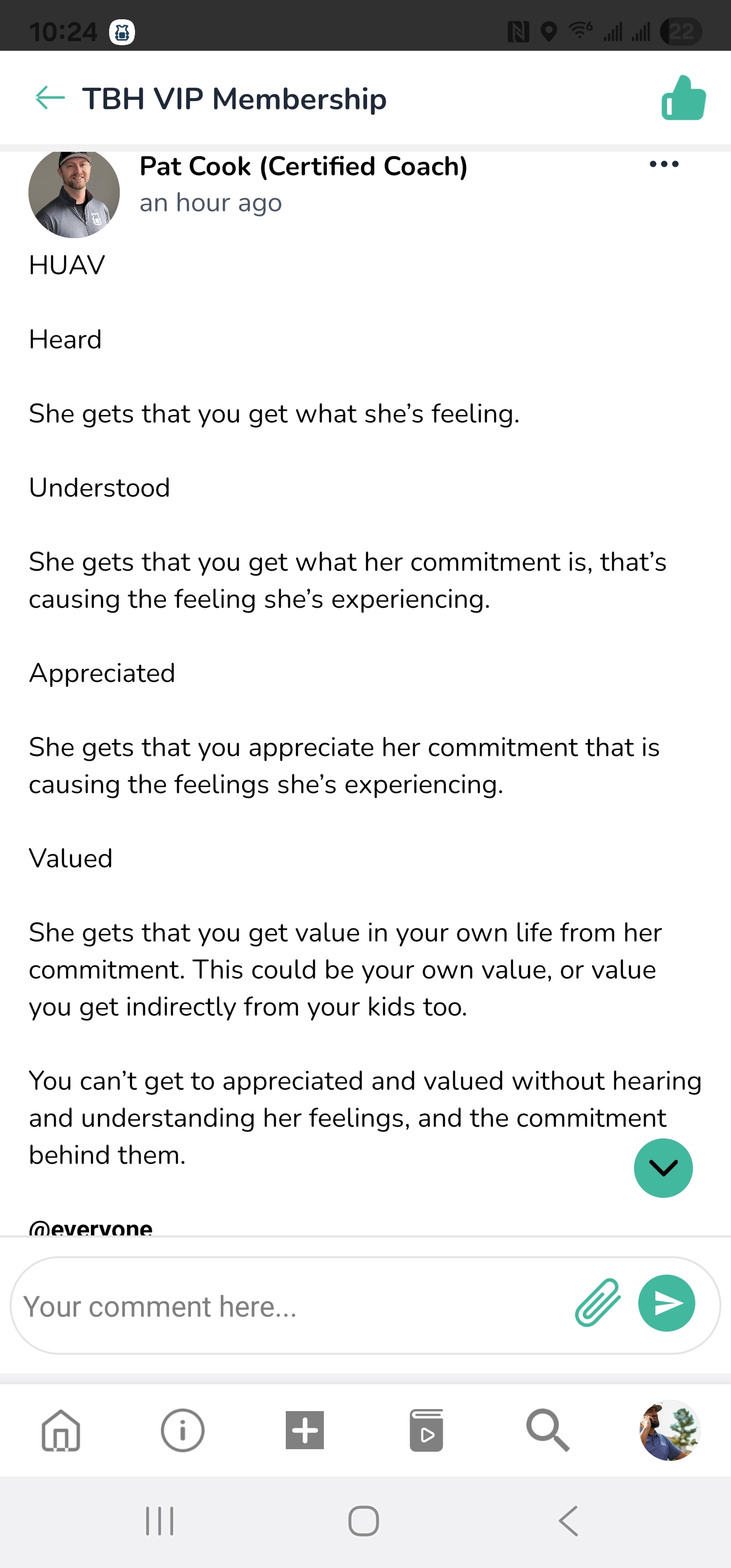Switch to the Home tab
This screenshot has width=731, height=1568.
coord(61,1430)
